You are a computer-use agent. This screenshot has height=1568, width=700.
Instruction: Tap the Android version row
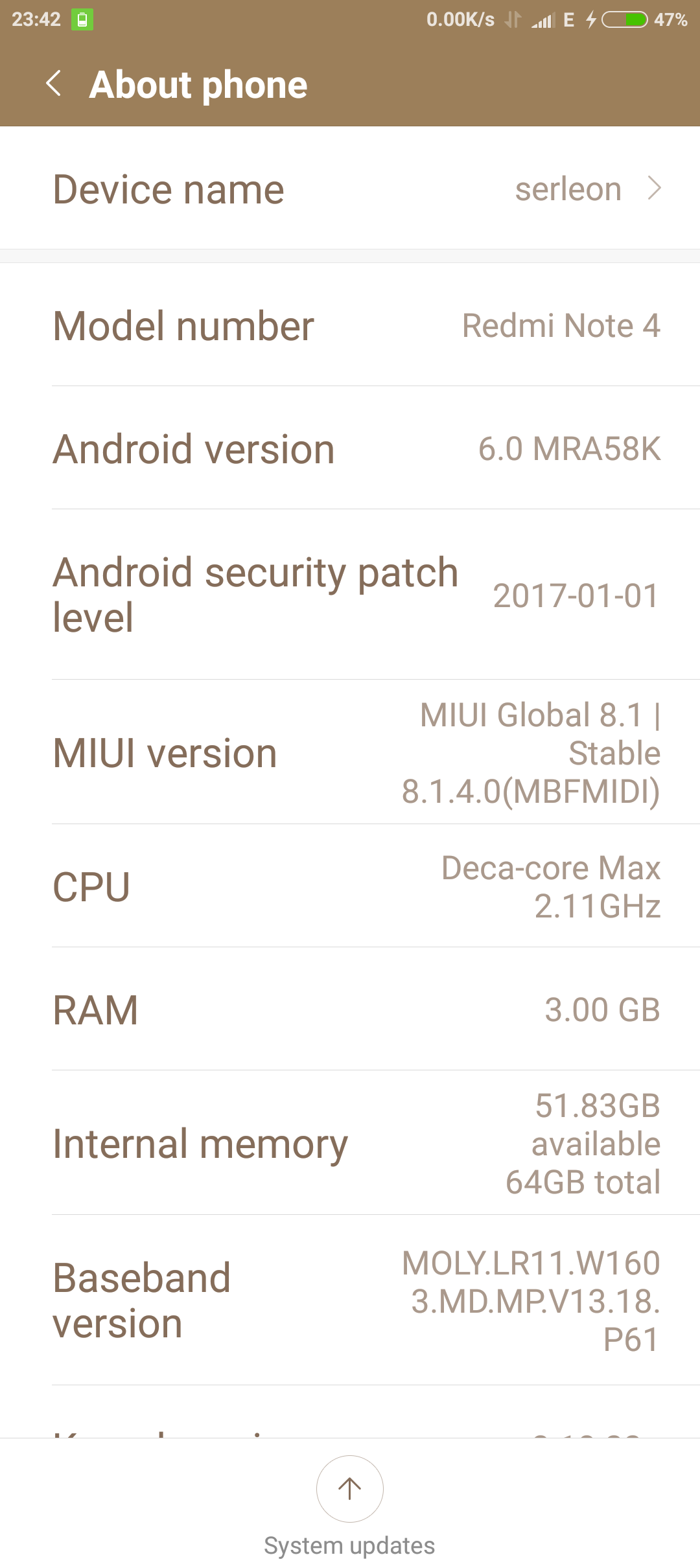pos(350,448)
